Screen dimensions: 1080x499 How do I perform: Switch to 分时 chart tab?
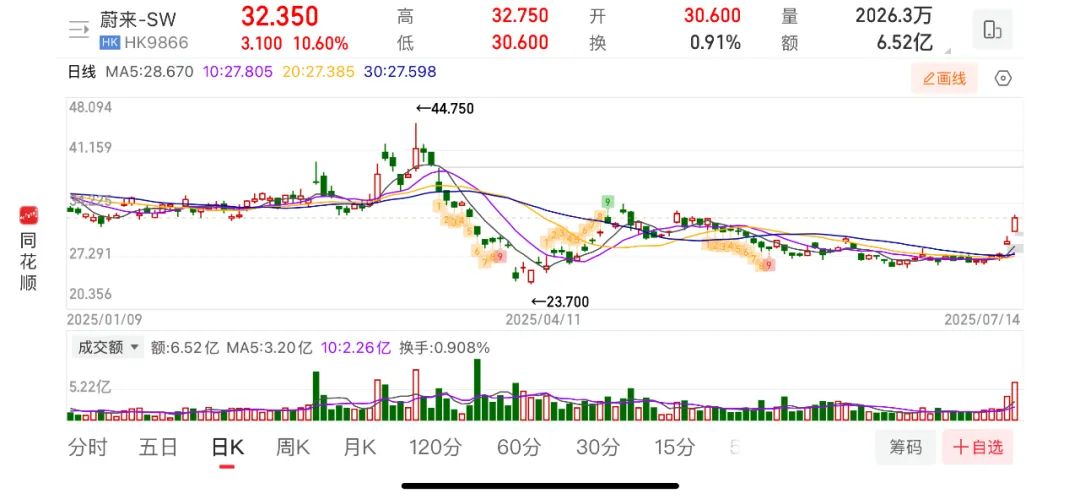click(87, 447)
